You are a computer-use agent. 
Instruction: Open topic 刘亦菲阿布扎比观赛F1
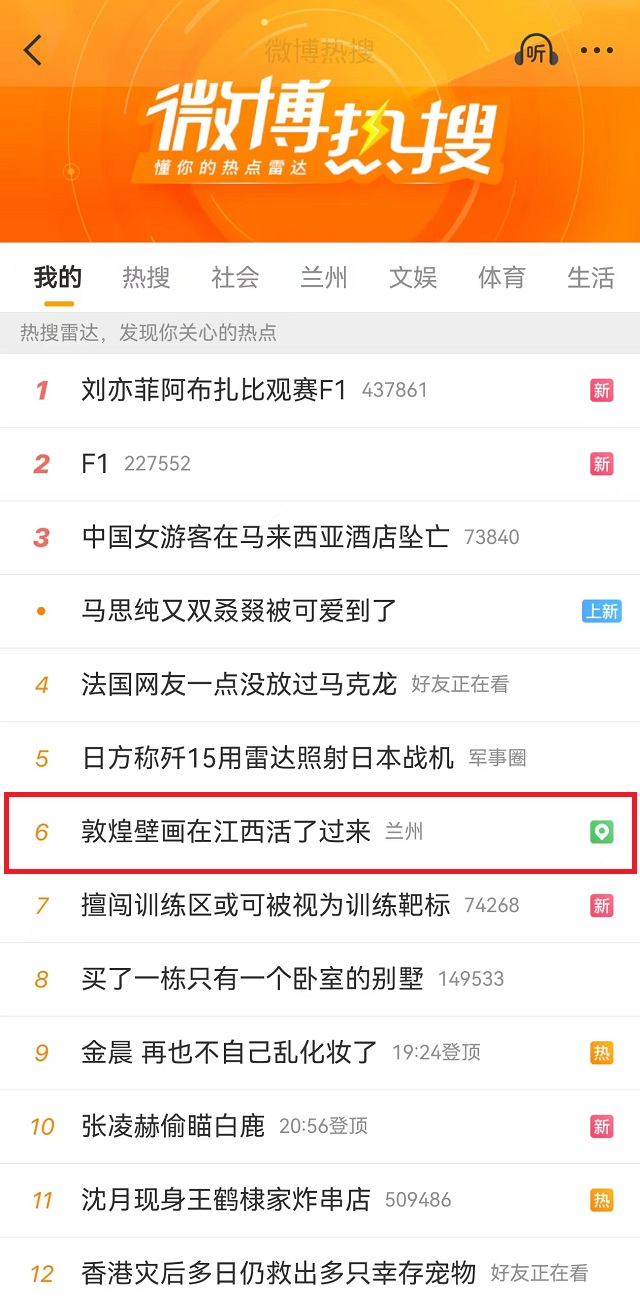click(x=214, y=390)
